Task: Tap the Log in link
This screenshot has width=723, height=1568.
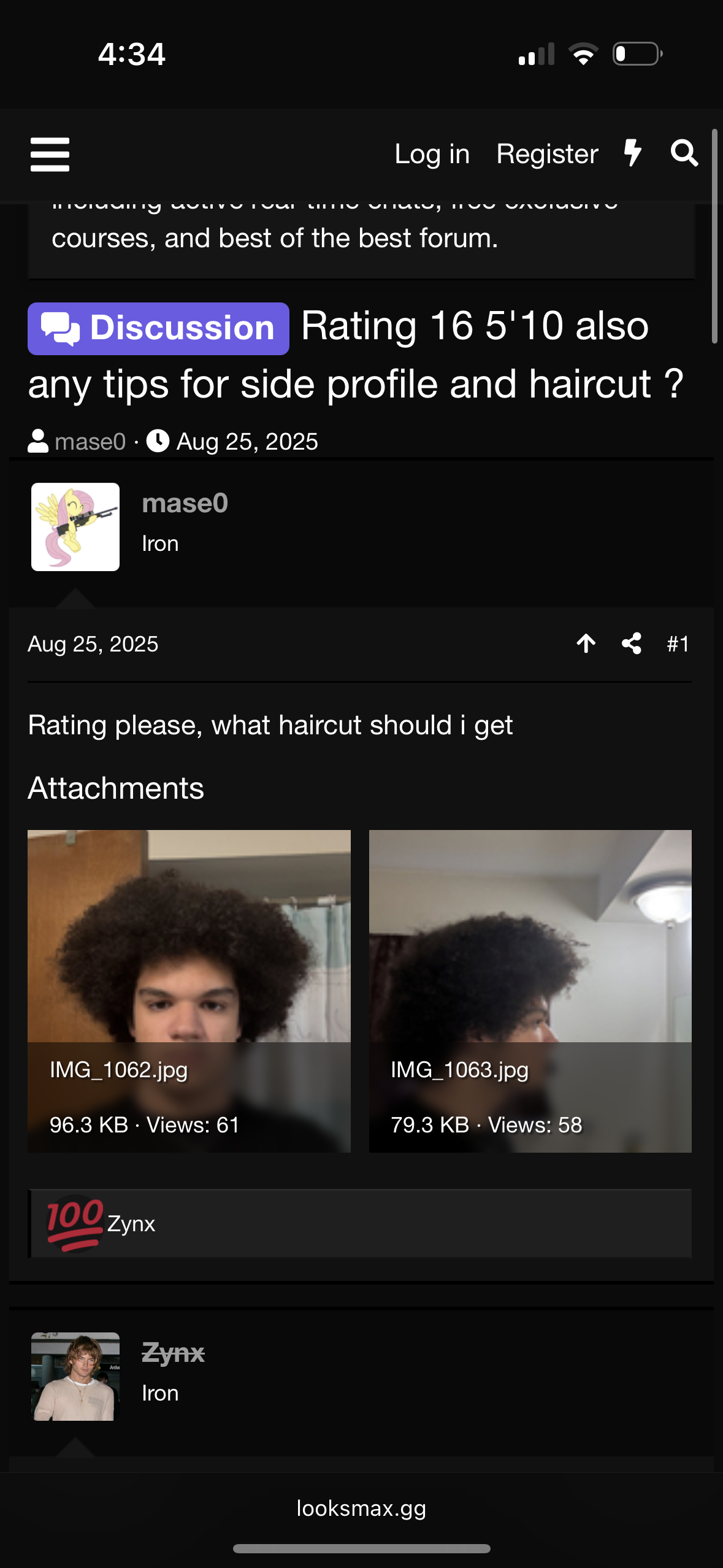Action: [432, 154]
